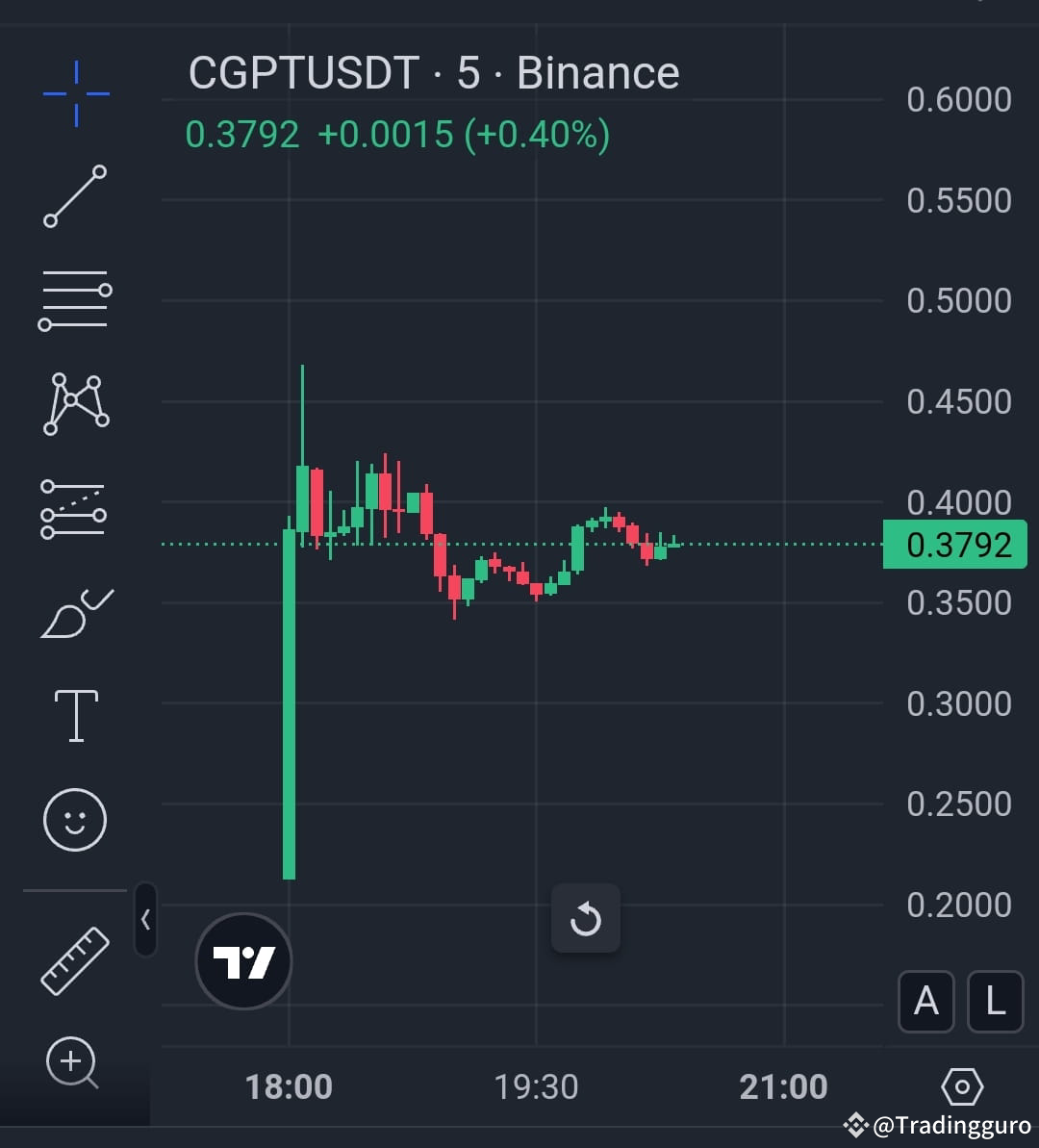Select the Crosshair cursor tool
Image resolution: width=1039 pixels, height=1148 pixels.
pos(75,93)
